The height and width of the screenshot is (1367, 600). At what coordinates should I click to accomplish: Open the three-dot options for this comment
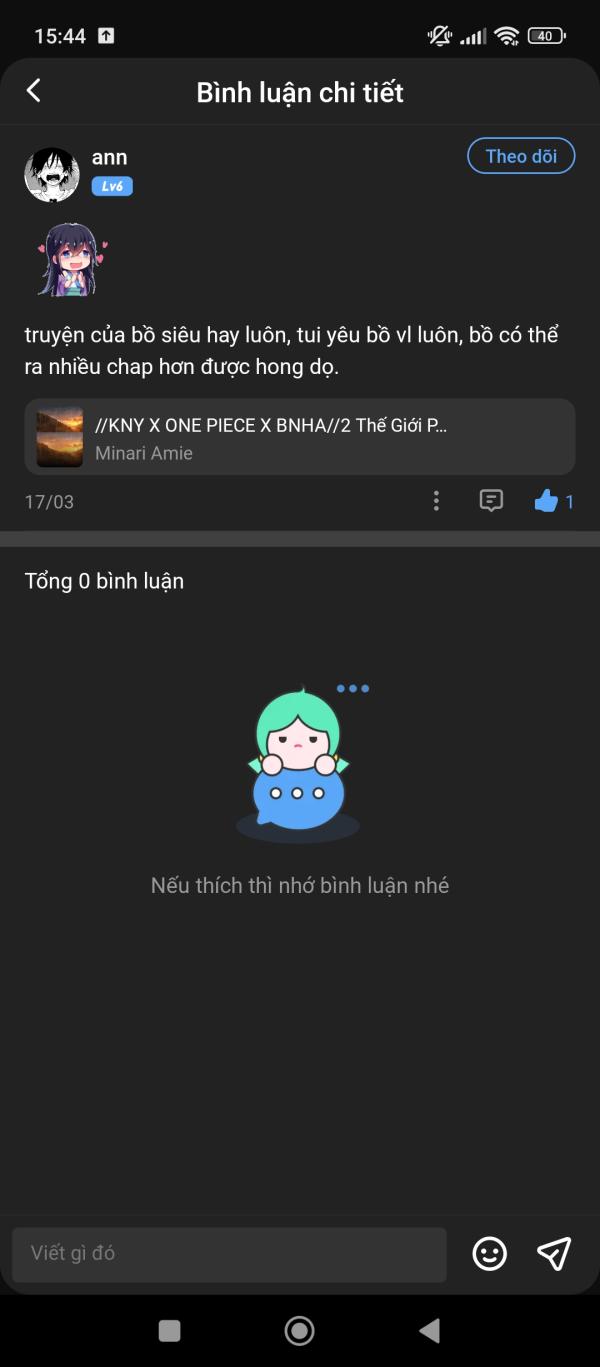click(x=436, y=501)
